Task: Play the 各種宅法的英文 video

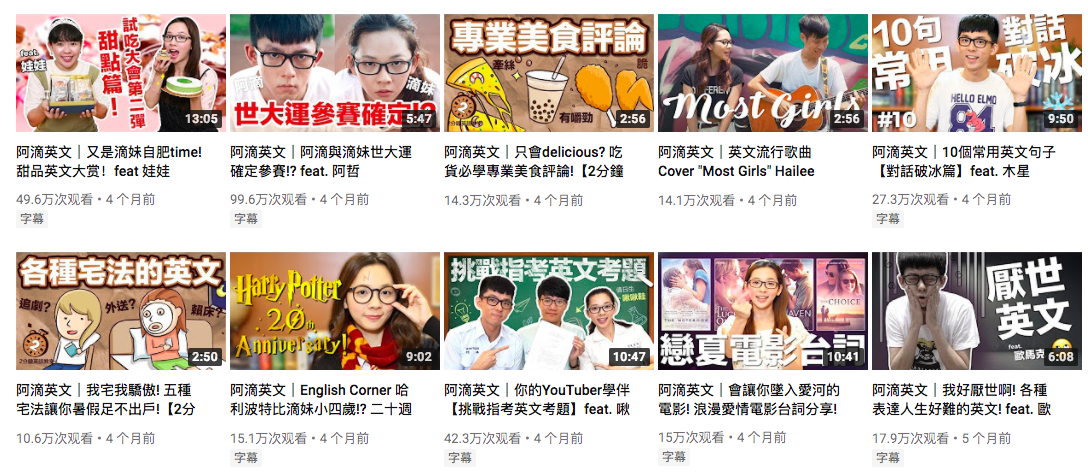Action: [x=120, y=311]
